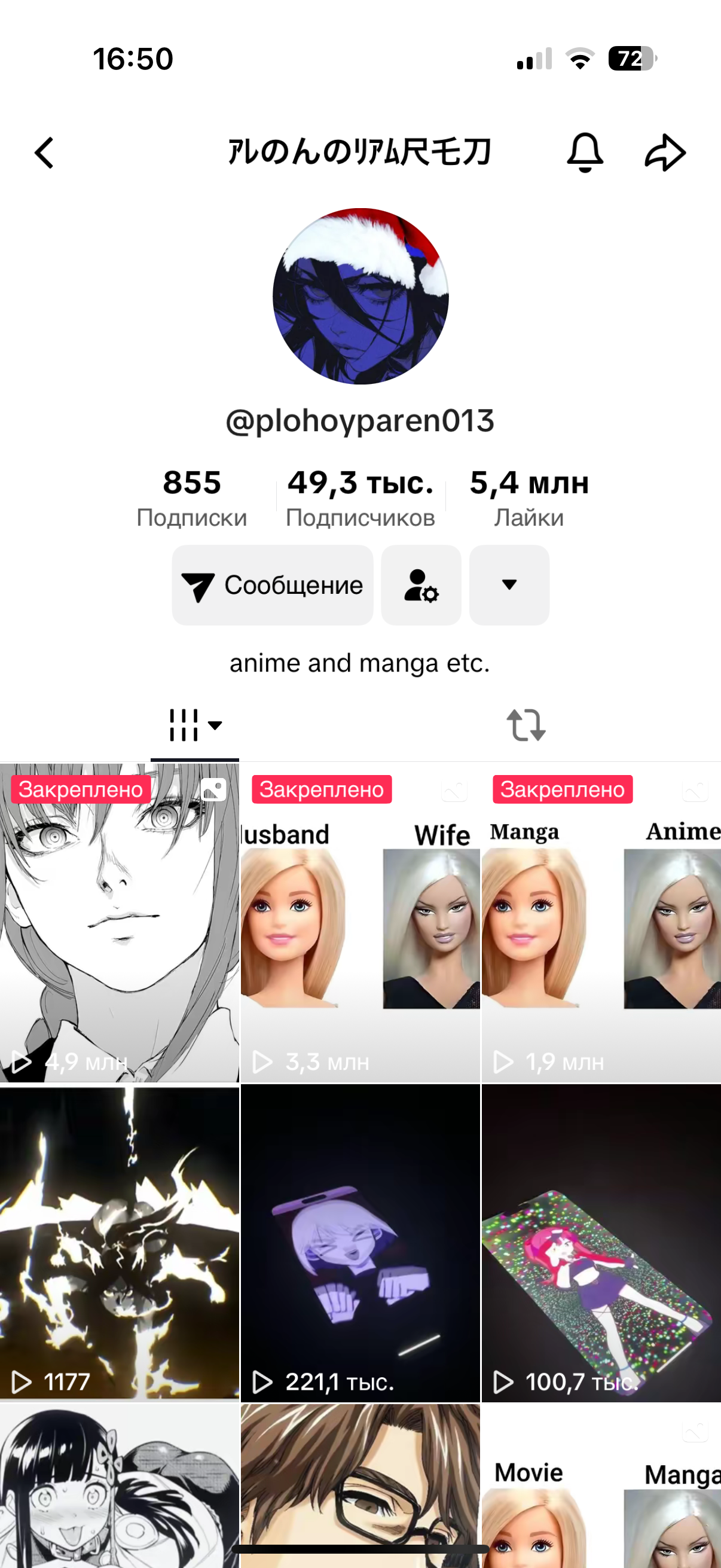721x1568 pixels.
Task: Open the profile avatar picture
Action: tap(360, 297)
